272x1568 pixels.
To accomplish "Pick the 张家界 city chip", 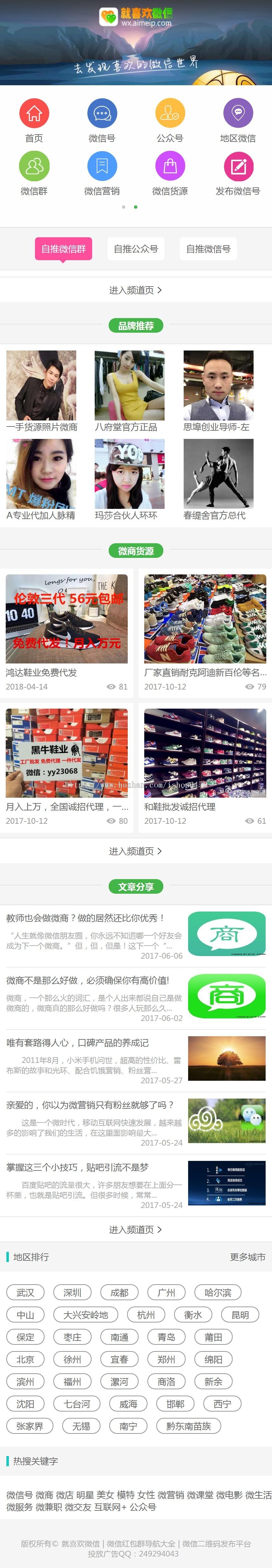I will [x=29, y=1426].
